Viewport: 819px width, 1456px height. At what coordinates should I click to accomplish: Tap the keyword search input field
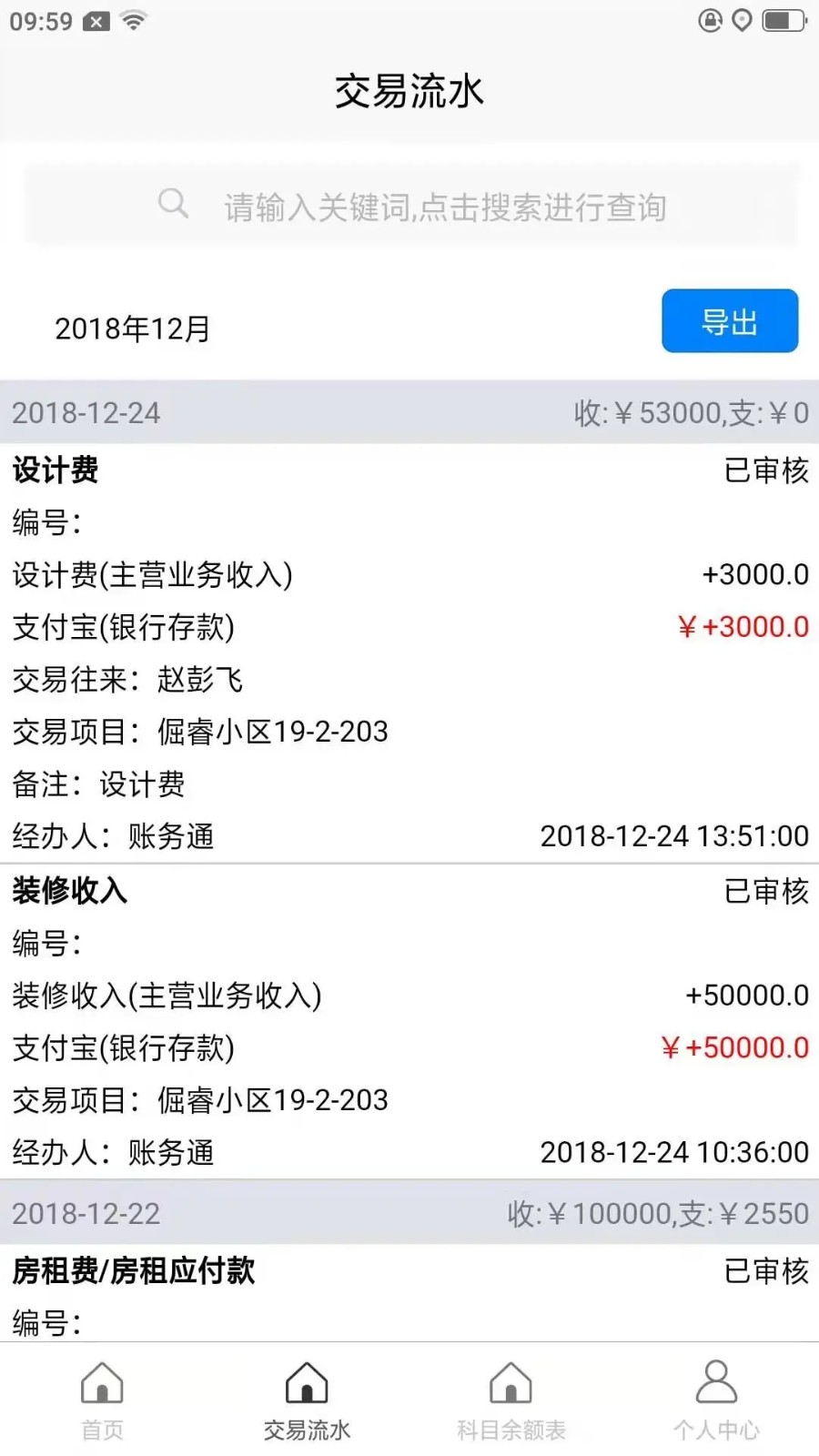tap(446, 207)
